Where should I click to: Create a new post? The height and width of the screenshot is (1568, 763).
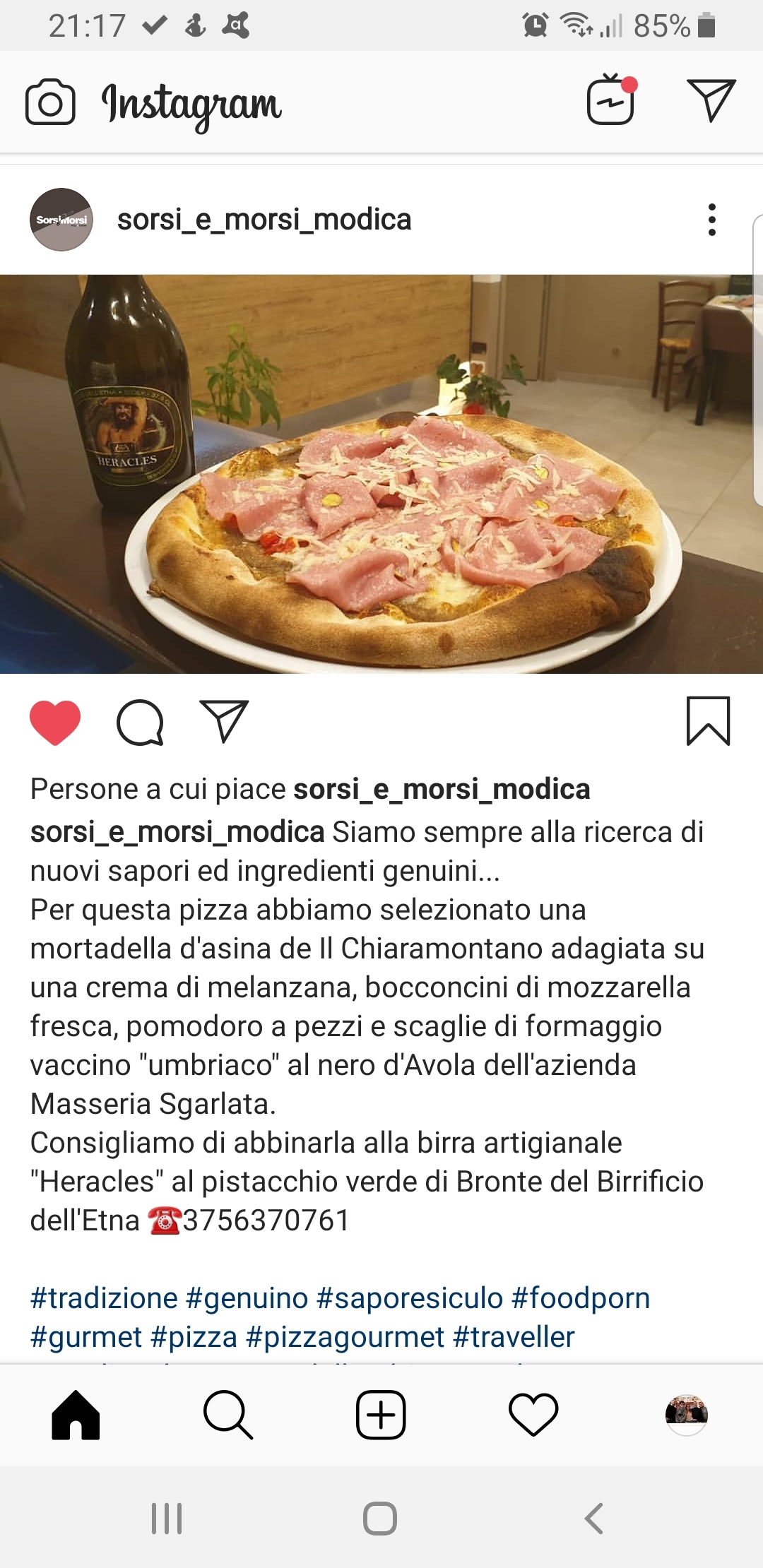[x=381, y=1415]
